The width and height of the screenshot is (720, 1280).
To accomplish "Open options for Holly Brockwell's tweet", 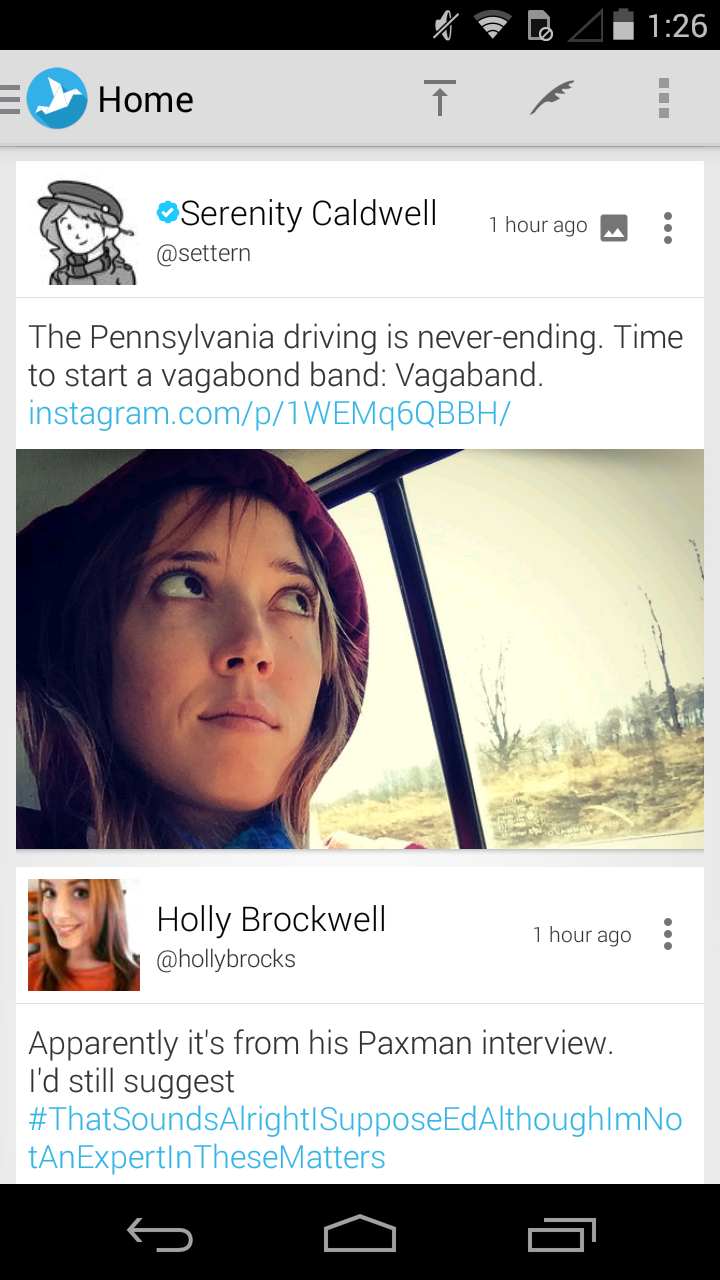I will click(668, 935).
